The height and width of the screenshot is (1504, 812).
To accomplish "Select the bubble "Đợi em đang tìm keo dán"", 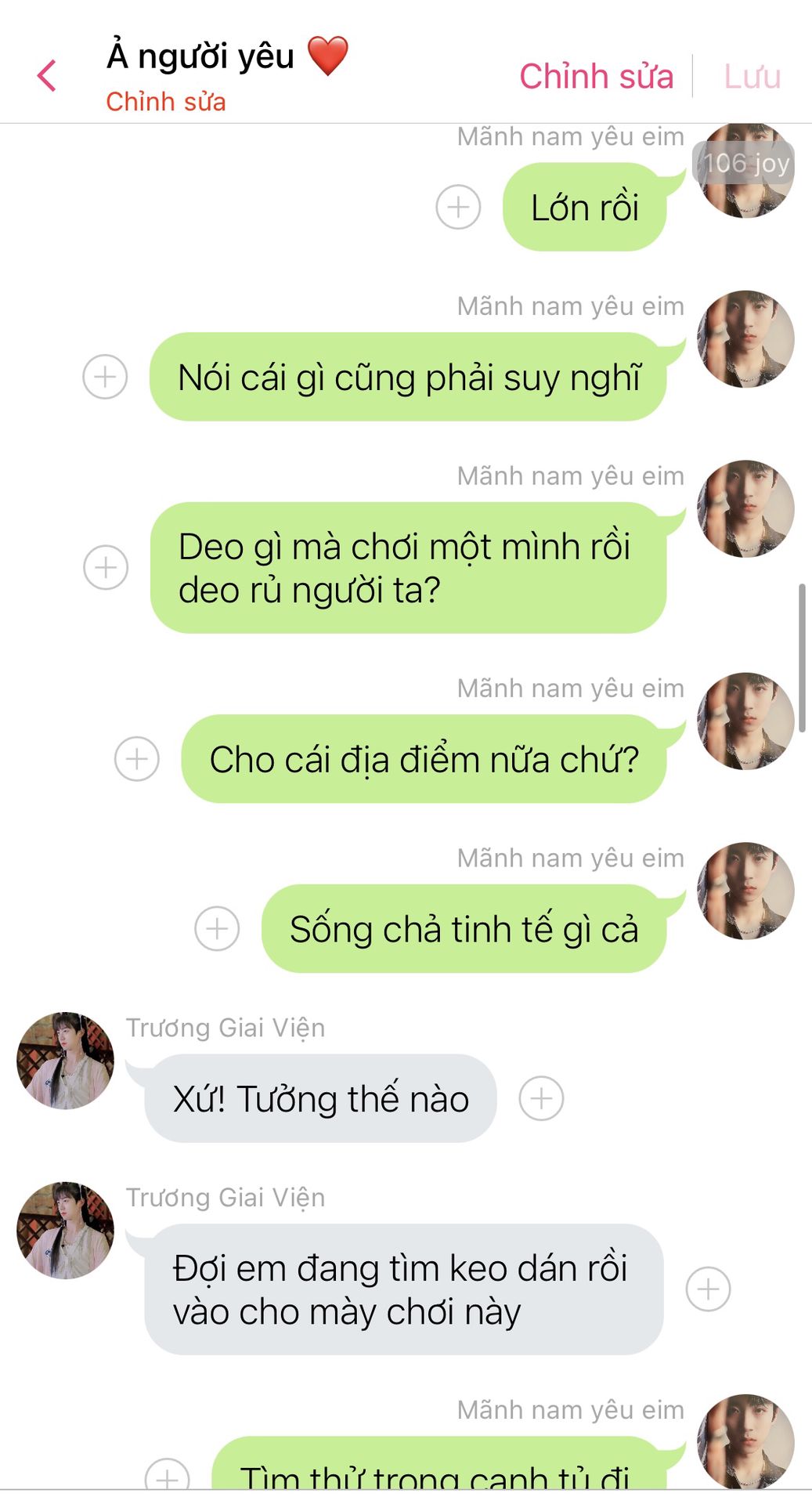I will 404,1289.
